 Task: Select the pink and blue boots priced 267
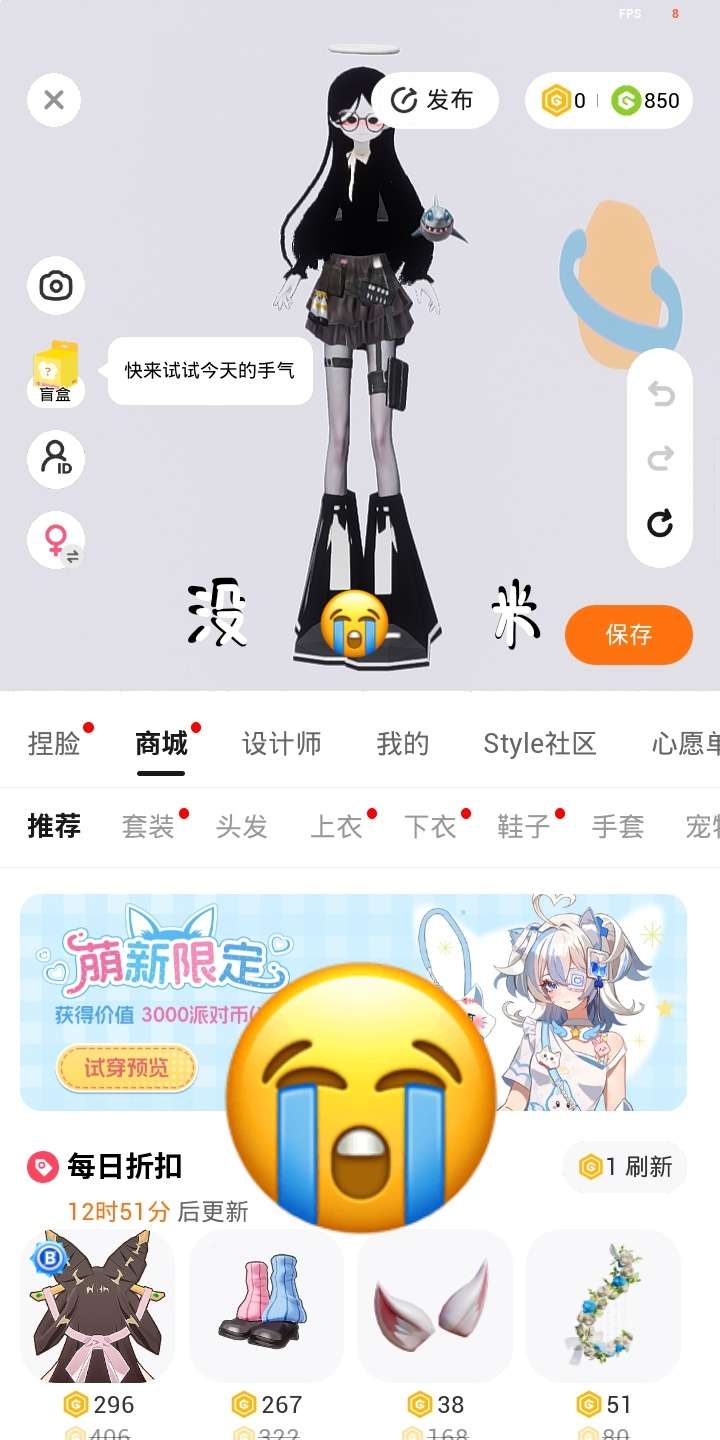266,1307
